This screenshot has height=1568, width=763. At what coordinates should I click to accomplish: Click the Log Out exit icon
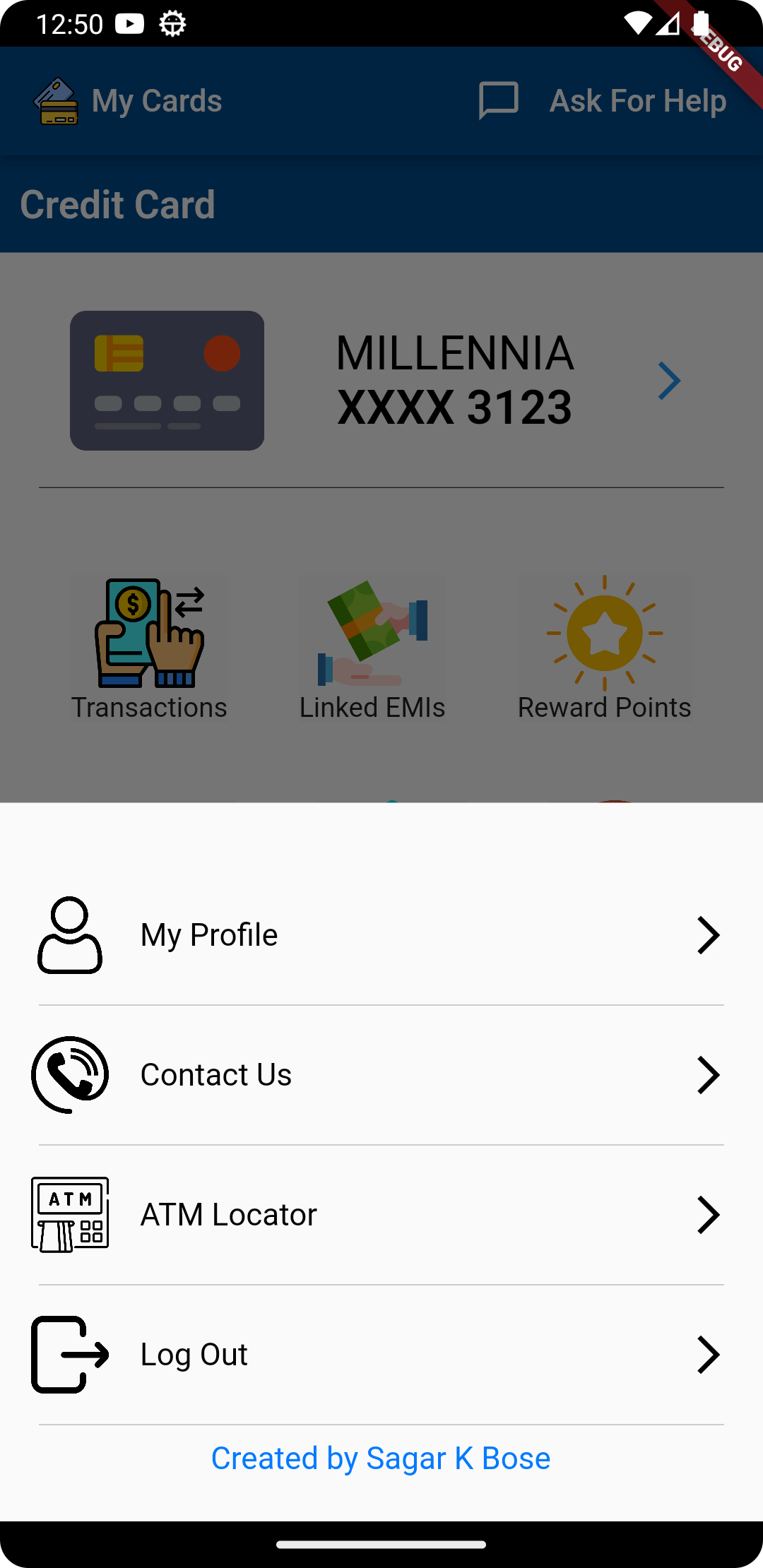[x=69, y=1354]
